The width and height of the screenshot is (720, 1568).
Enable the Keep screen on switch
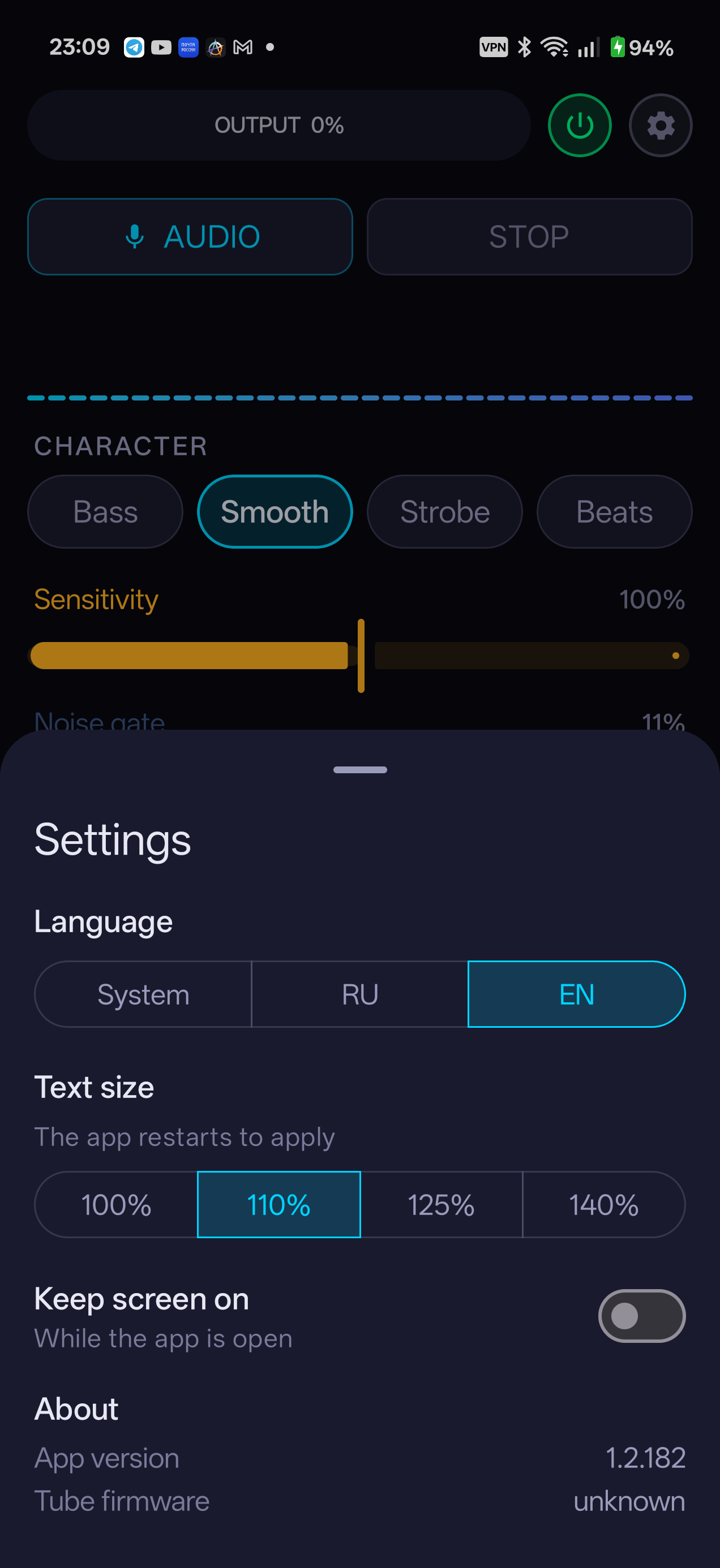641,1316
